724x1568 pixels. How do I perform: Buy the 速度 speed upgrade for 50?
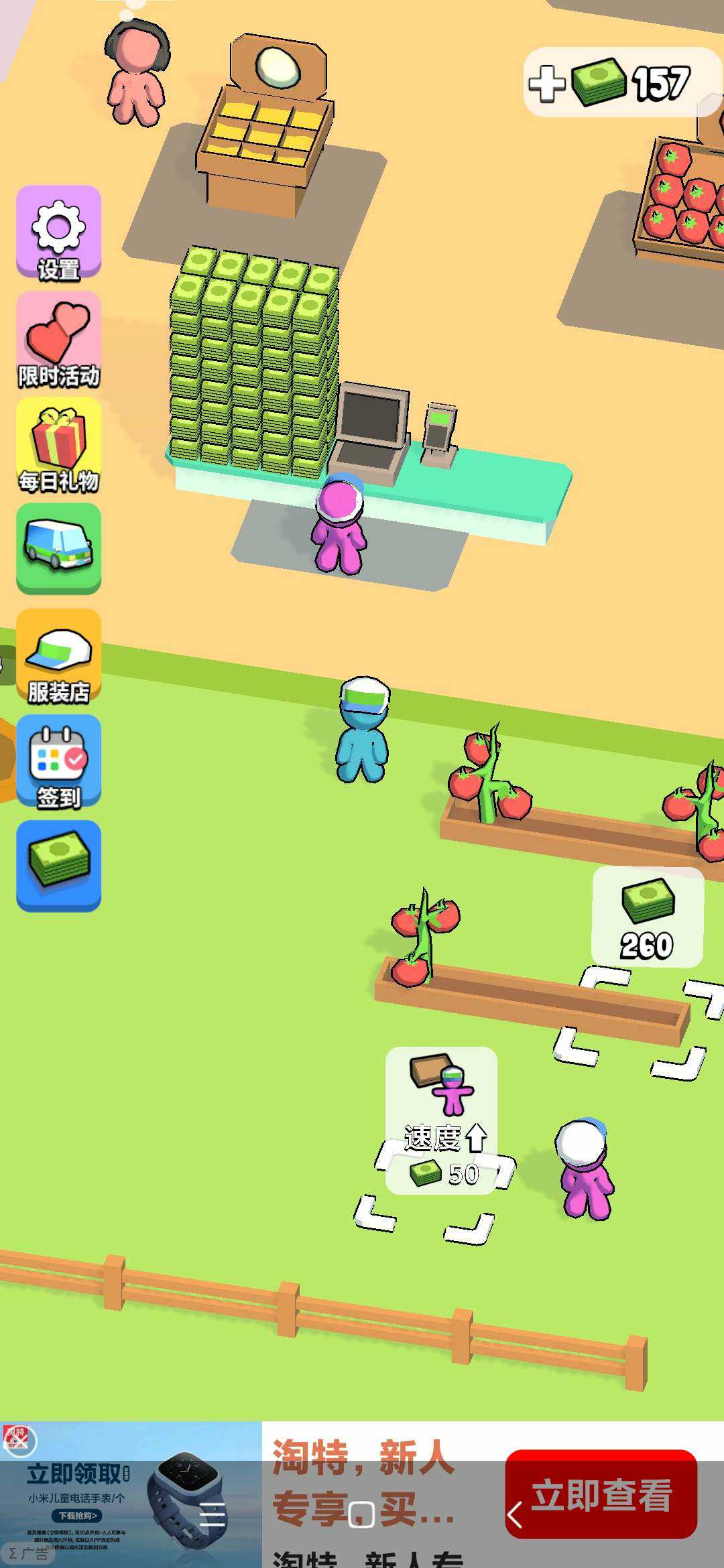[441, 1120]
